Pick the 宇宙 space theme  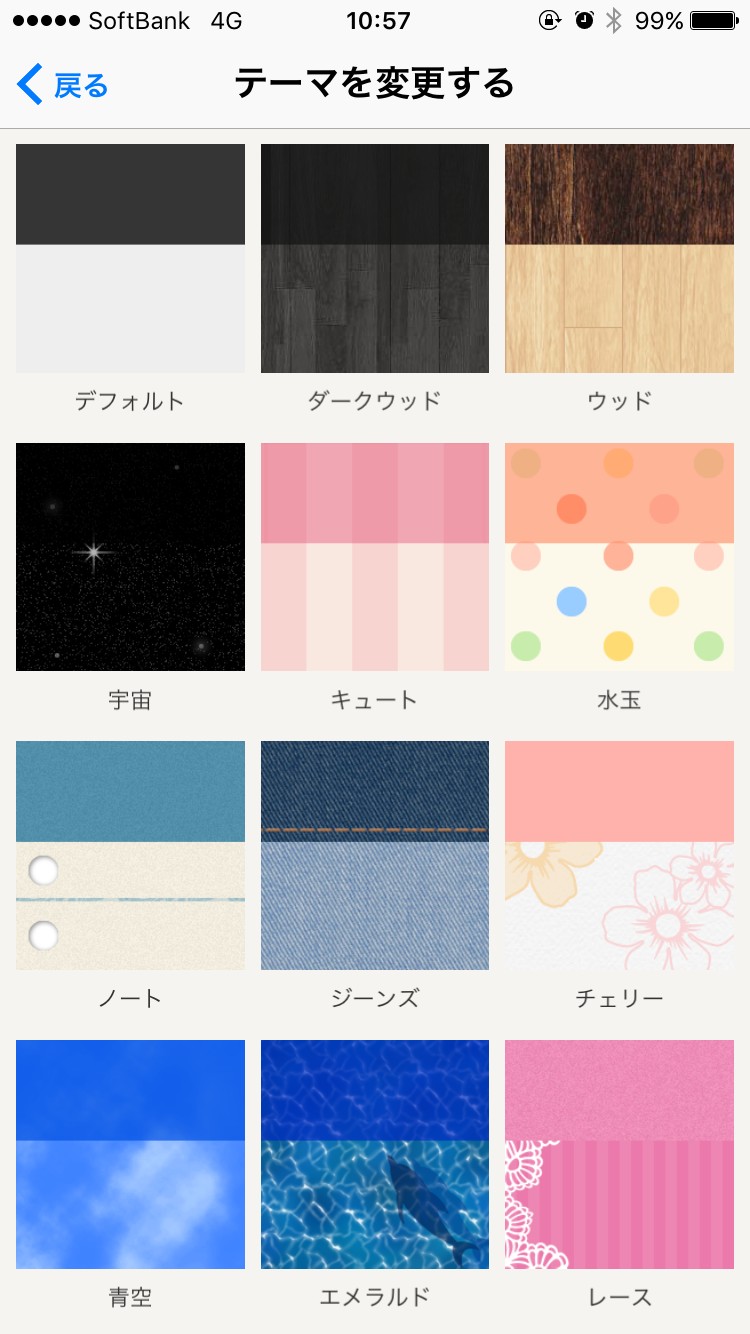tap(130, 557)
